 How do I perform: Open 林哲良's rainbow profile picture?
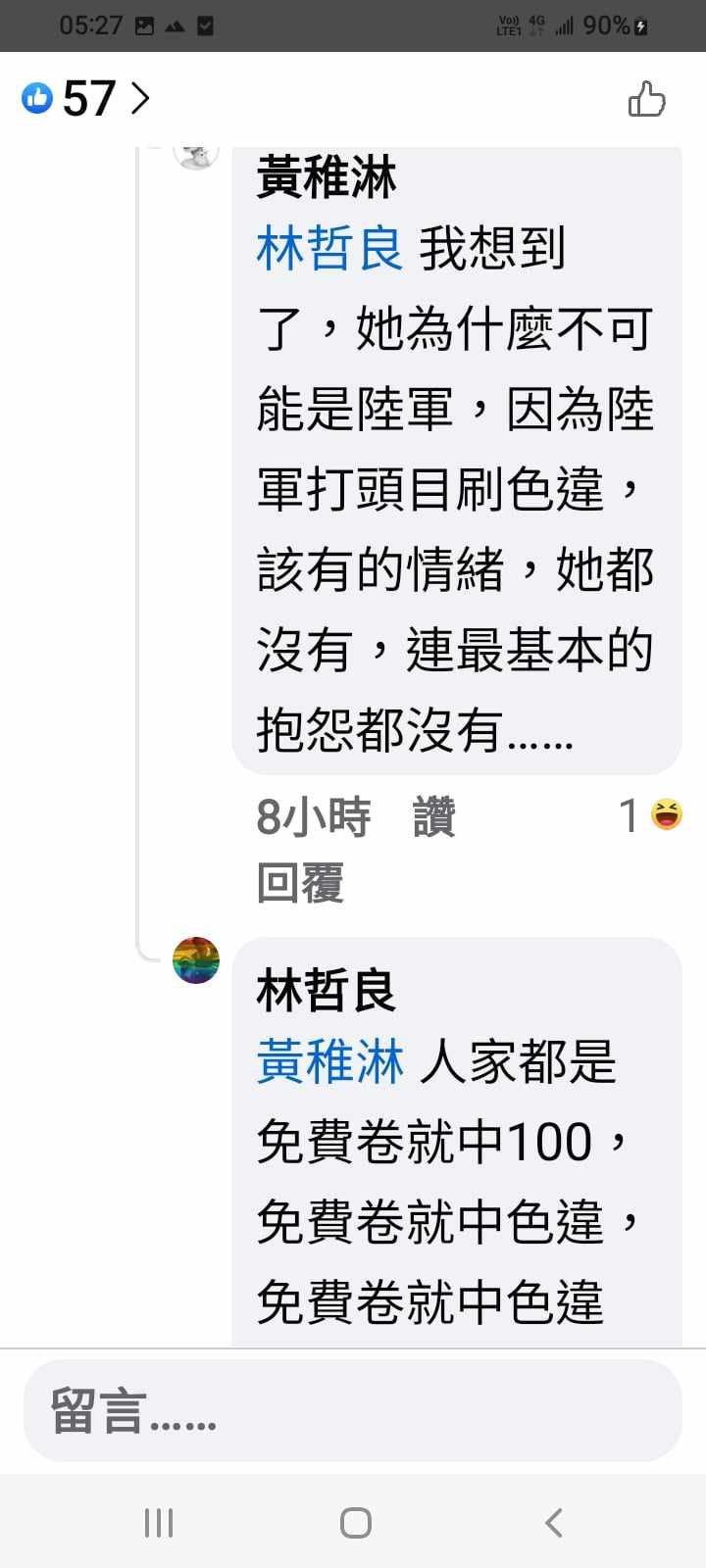196,960
